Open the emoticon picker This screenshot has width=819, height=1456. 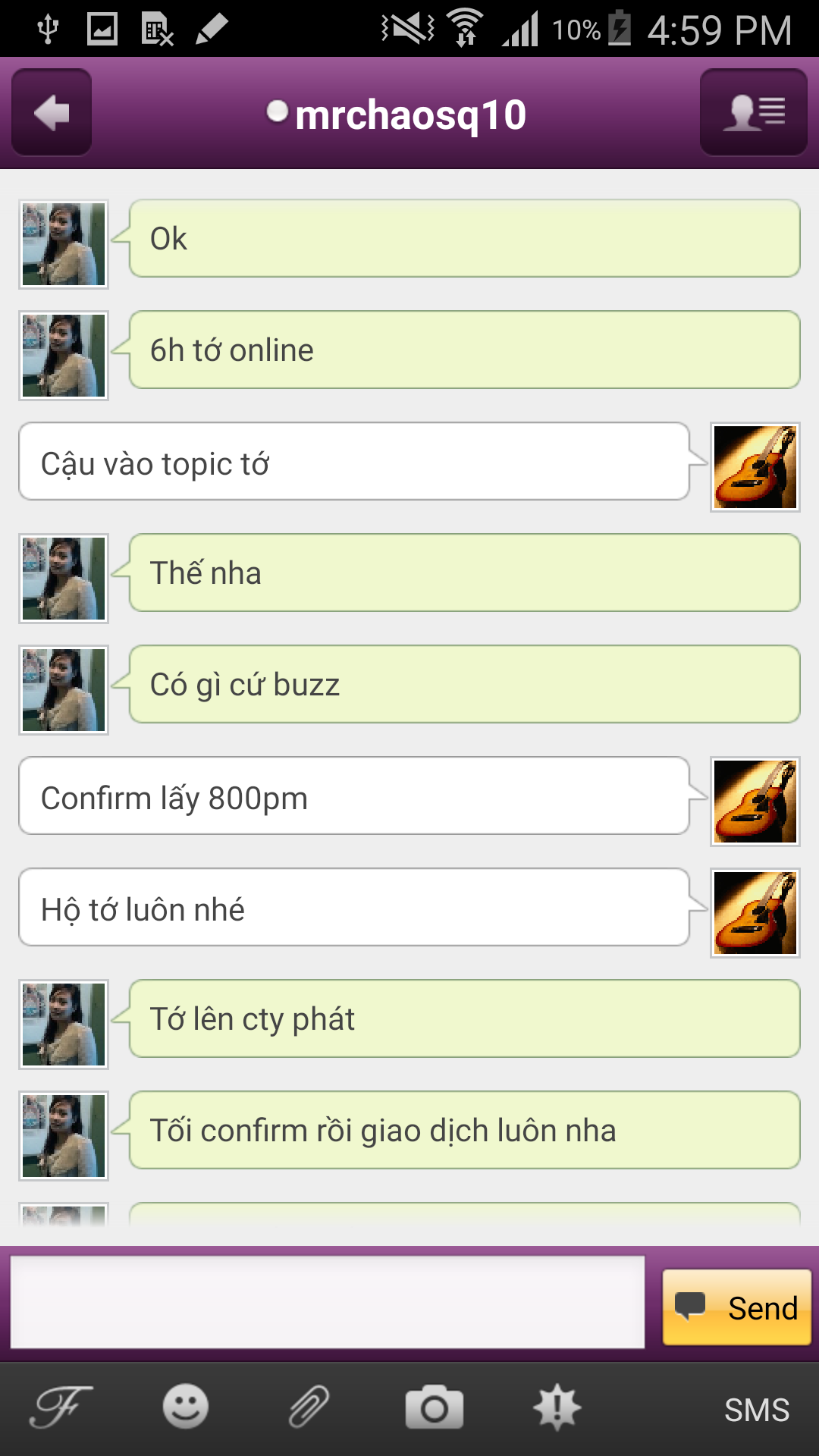(x=185, y=1407)
